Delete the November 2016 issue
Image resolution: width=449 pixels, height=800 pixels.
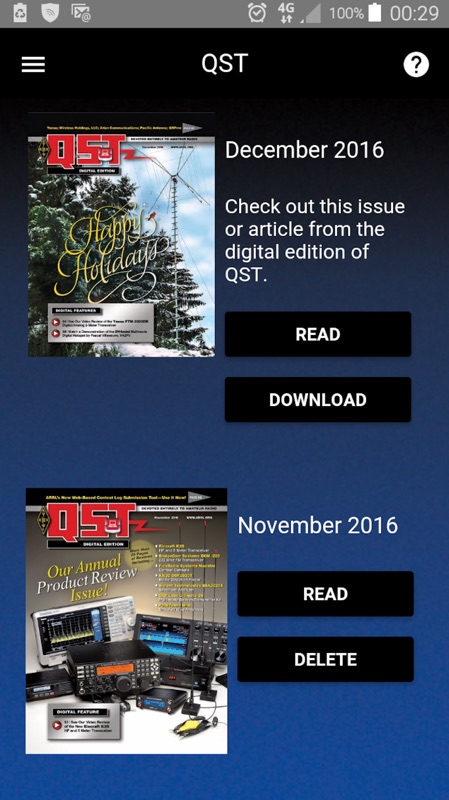pos(326,659)
